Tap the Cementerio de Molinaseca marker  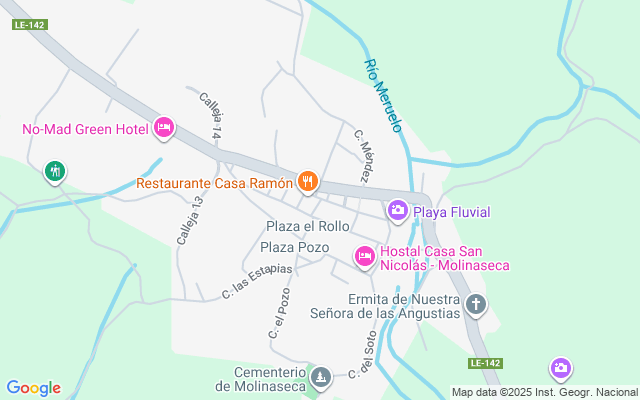(321, 378)
